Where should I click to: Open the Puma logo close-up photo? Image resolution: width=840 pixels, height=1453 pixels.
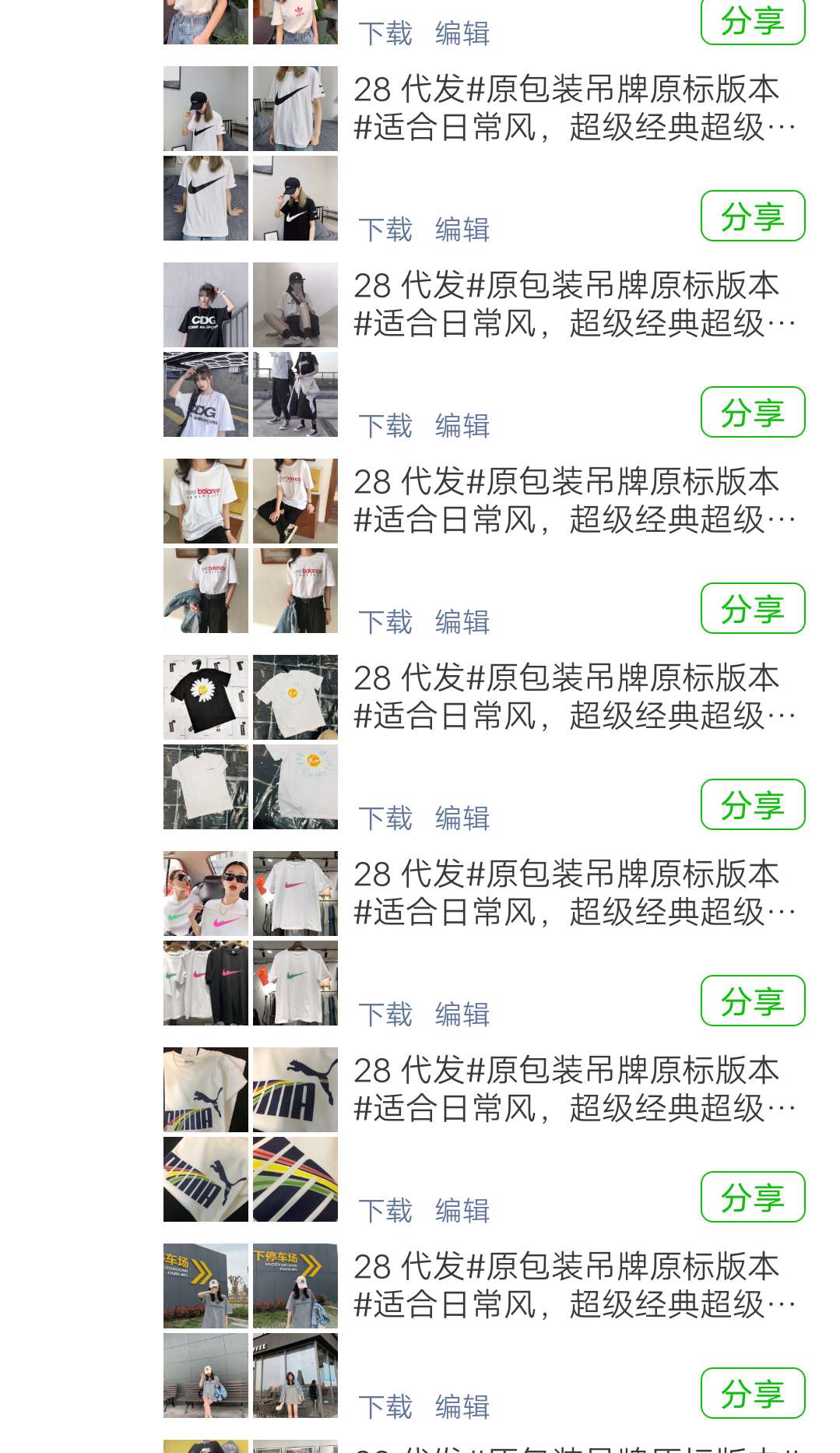pyautogui.click(x=295, y=1089)
